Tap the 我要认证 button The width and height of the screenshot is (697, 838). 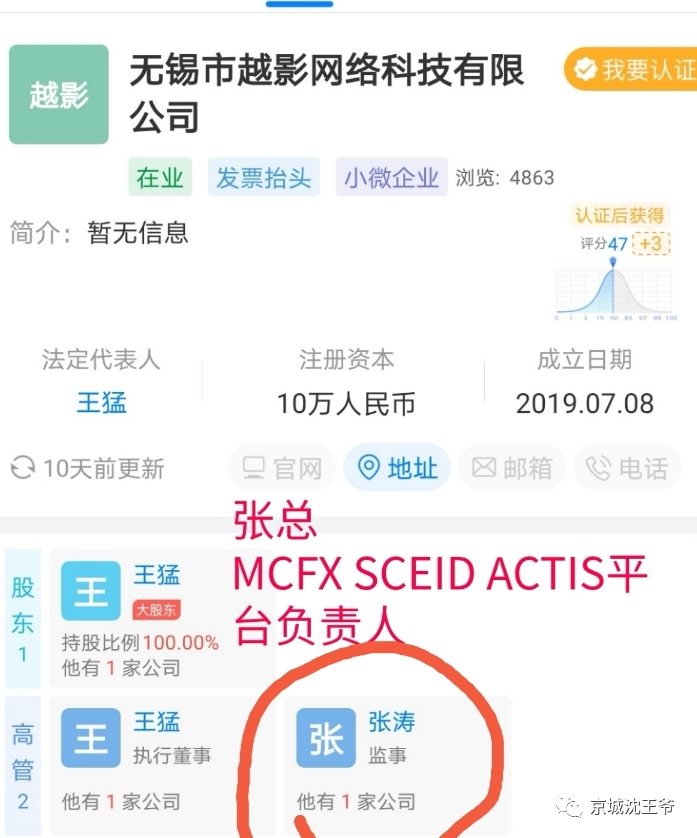632,70
